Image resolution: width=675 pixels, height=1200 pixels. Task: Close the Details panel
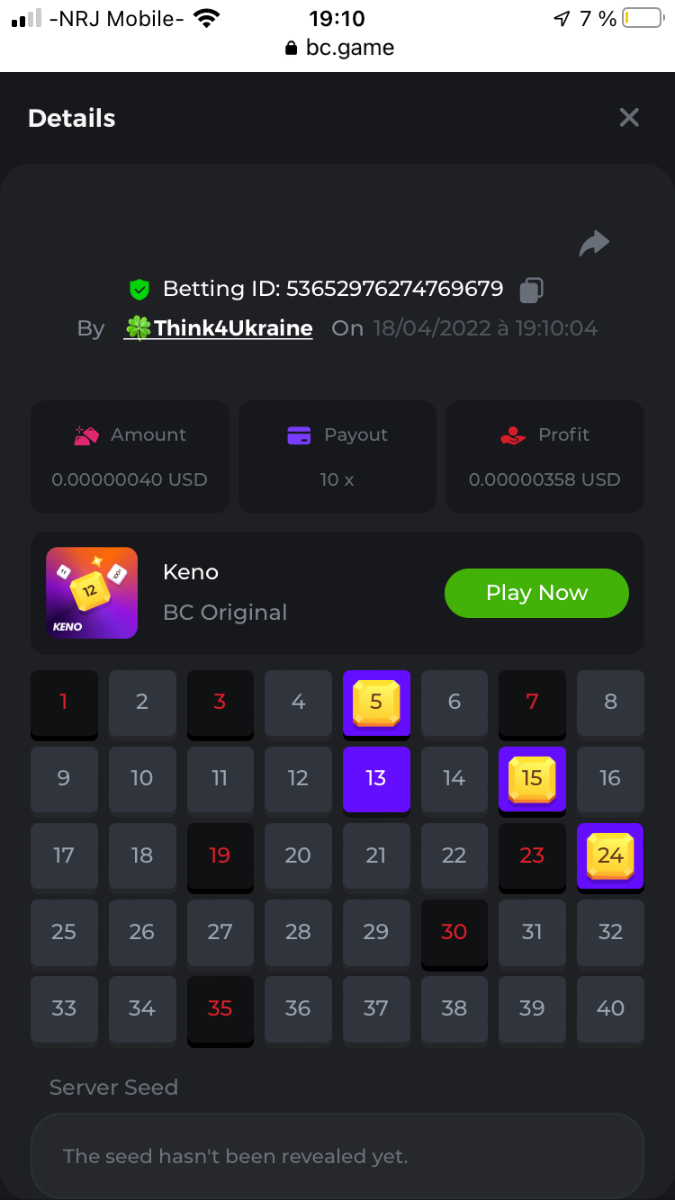coord(629,118)
